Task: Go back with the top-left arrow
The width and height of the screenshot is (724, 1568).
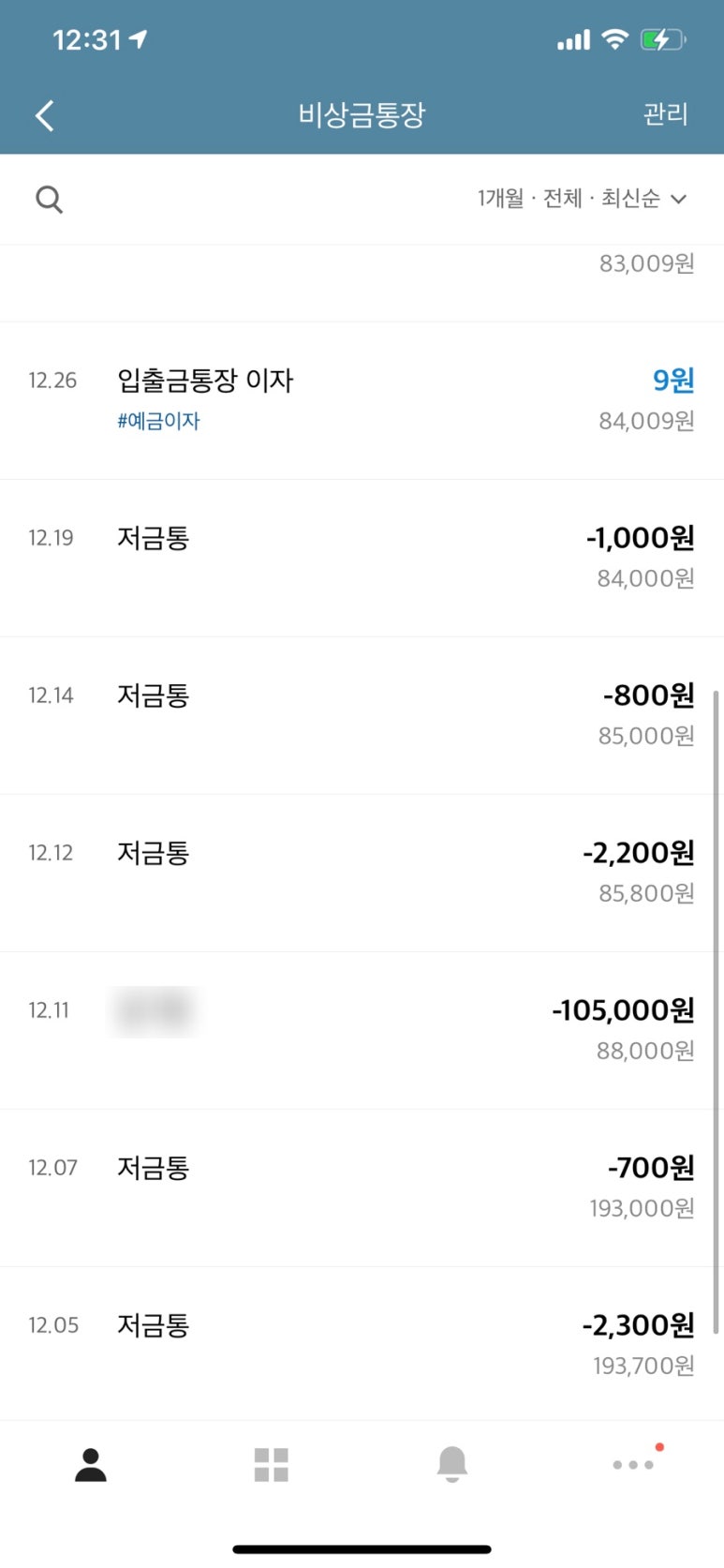Action: 44,115
